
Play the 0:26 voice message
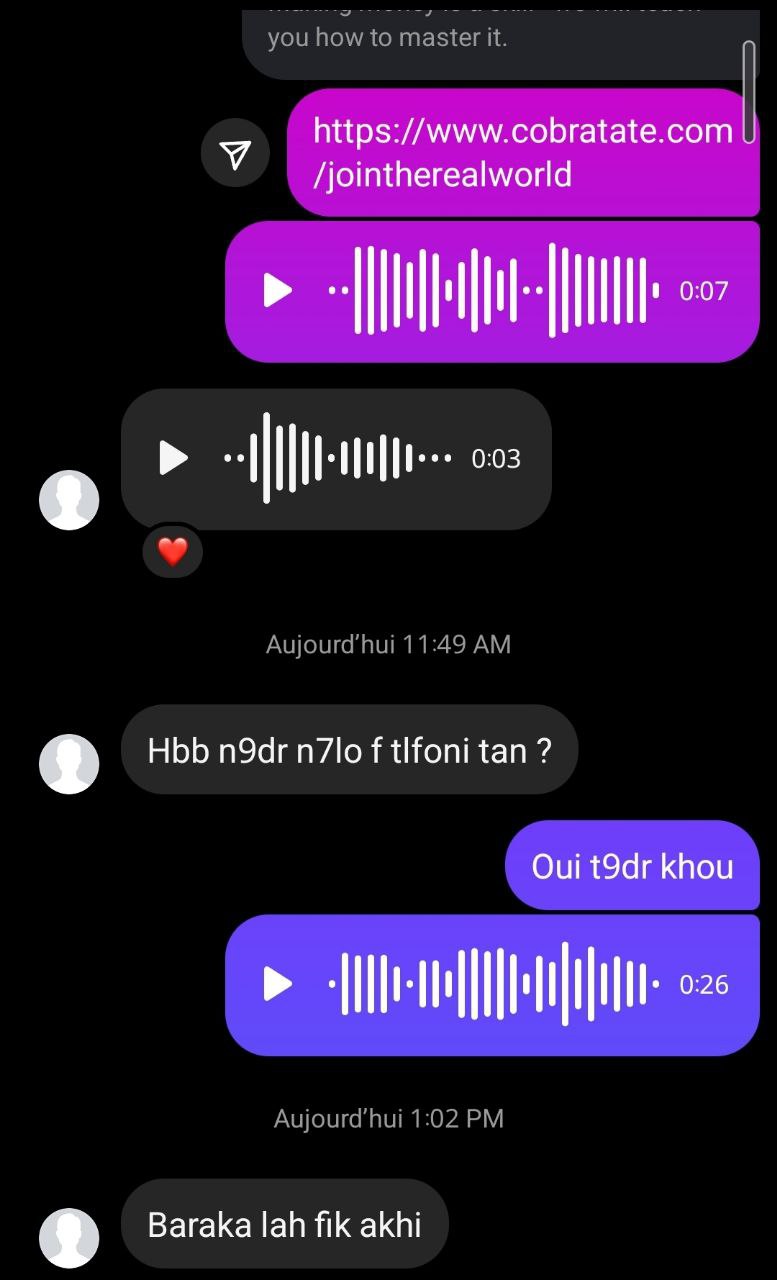tap(279, 984)
